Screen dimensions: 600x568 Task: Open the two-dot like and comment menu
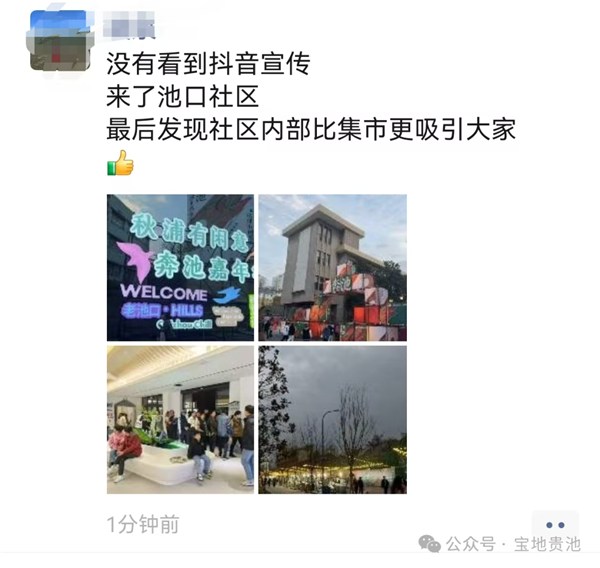tap(555, 524)
